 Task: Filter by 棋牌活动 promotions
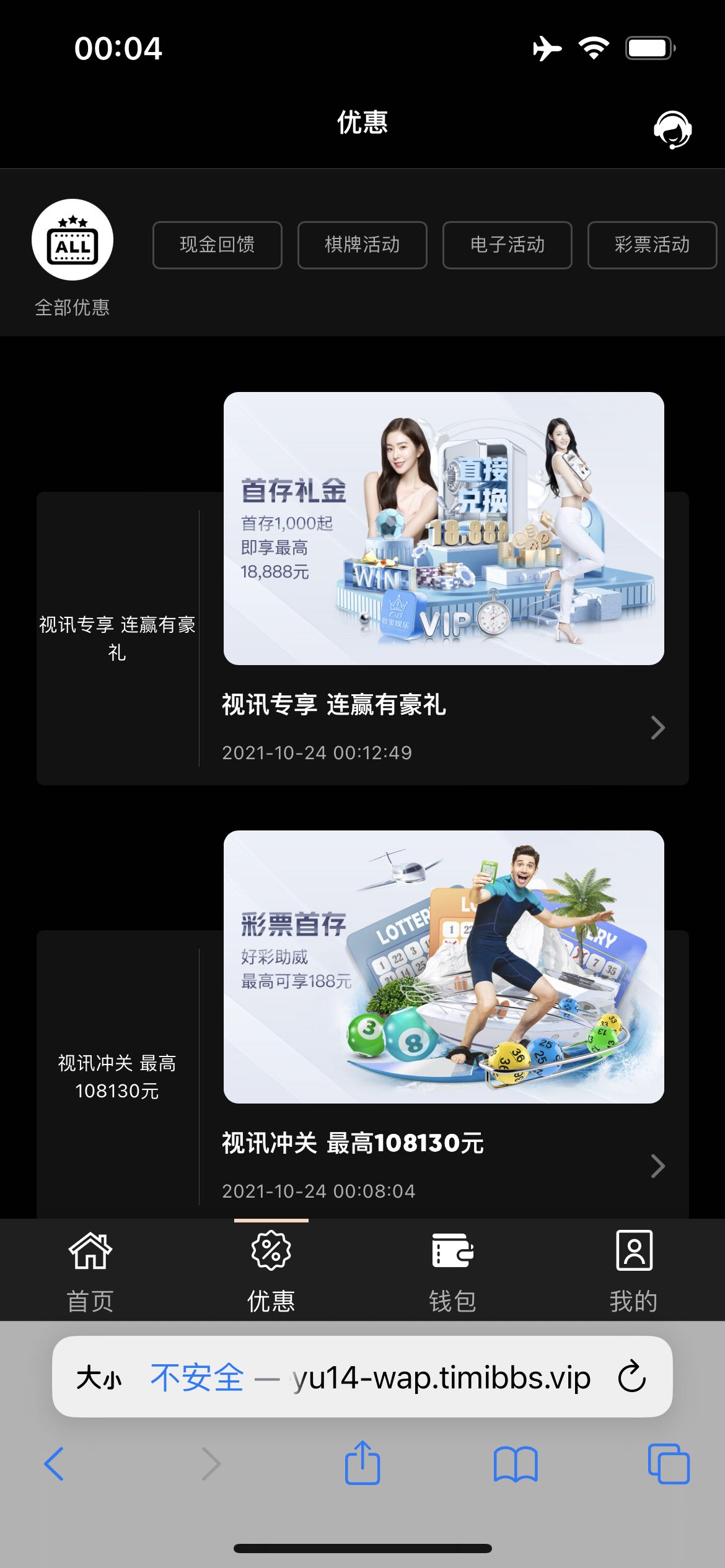tap(362, 245)
